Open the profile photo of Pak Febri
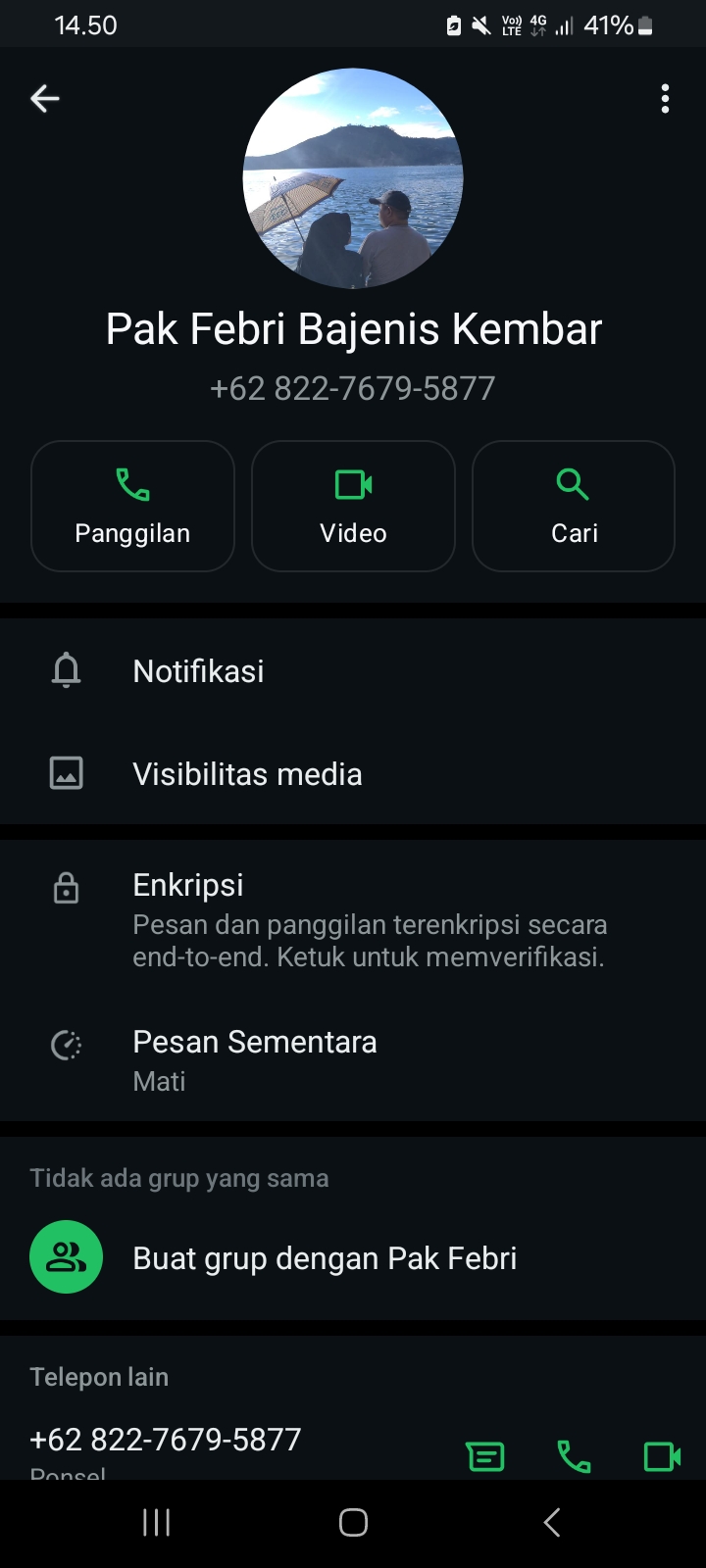Image resolution: width=706 pixels, height=1568 pixels. click(x=353, y=177)
